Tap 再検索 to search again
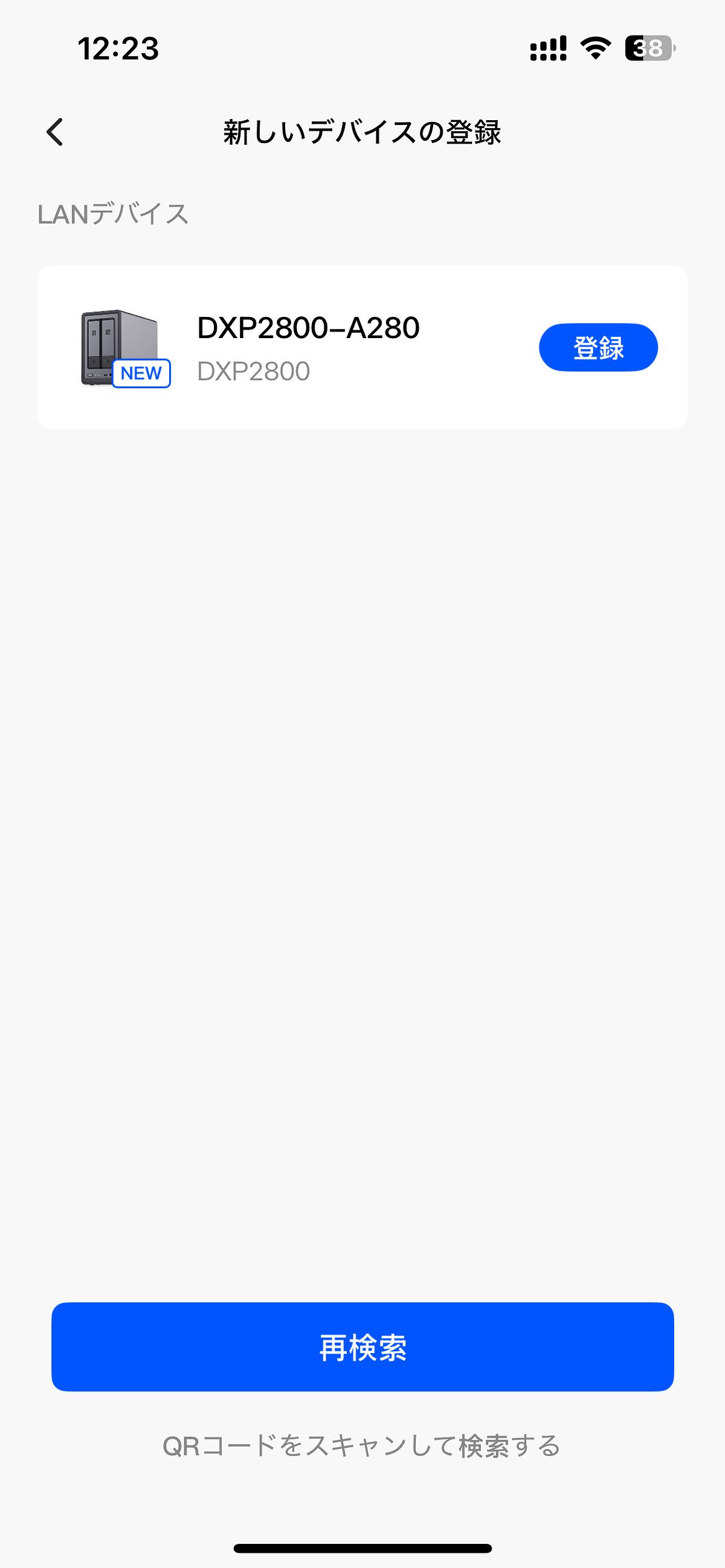This screenshot has width=725, height=1568. click(362, 1347)
